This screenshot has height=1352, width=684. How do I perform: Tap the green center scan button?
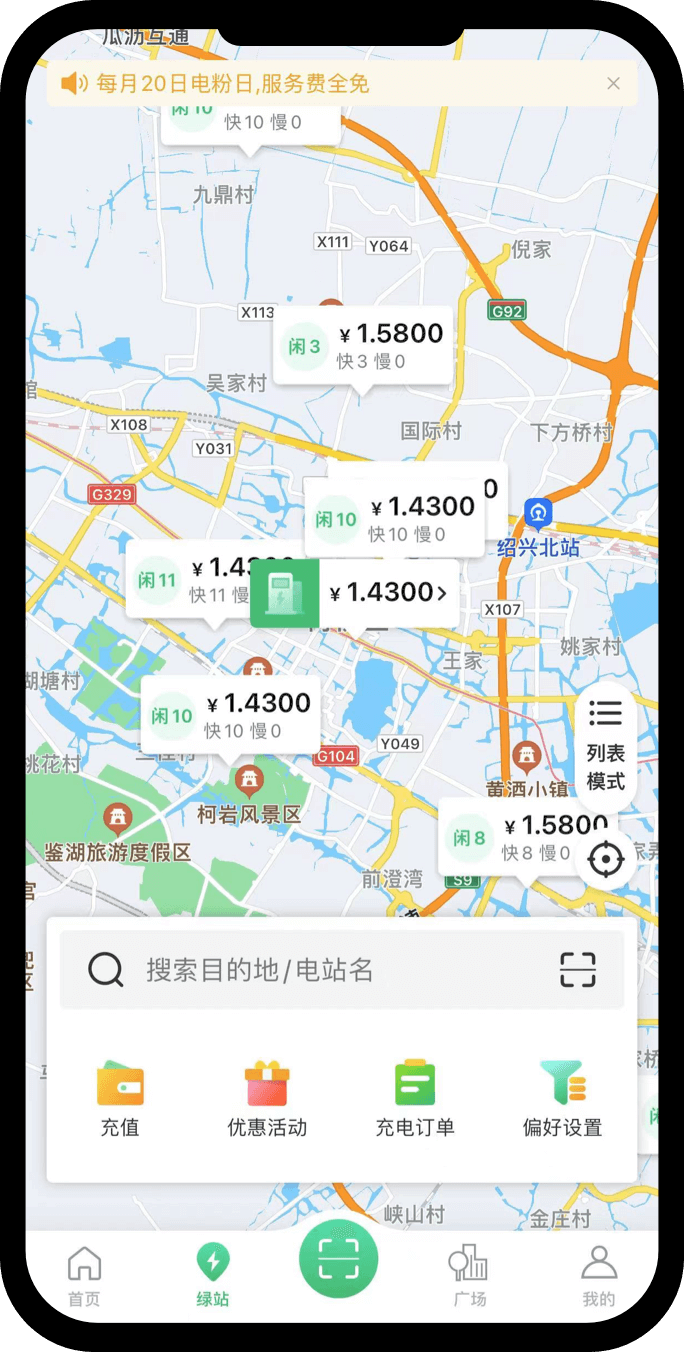(x=339, y=1259)
